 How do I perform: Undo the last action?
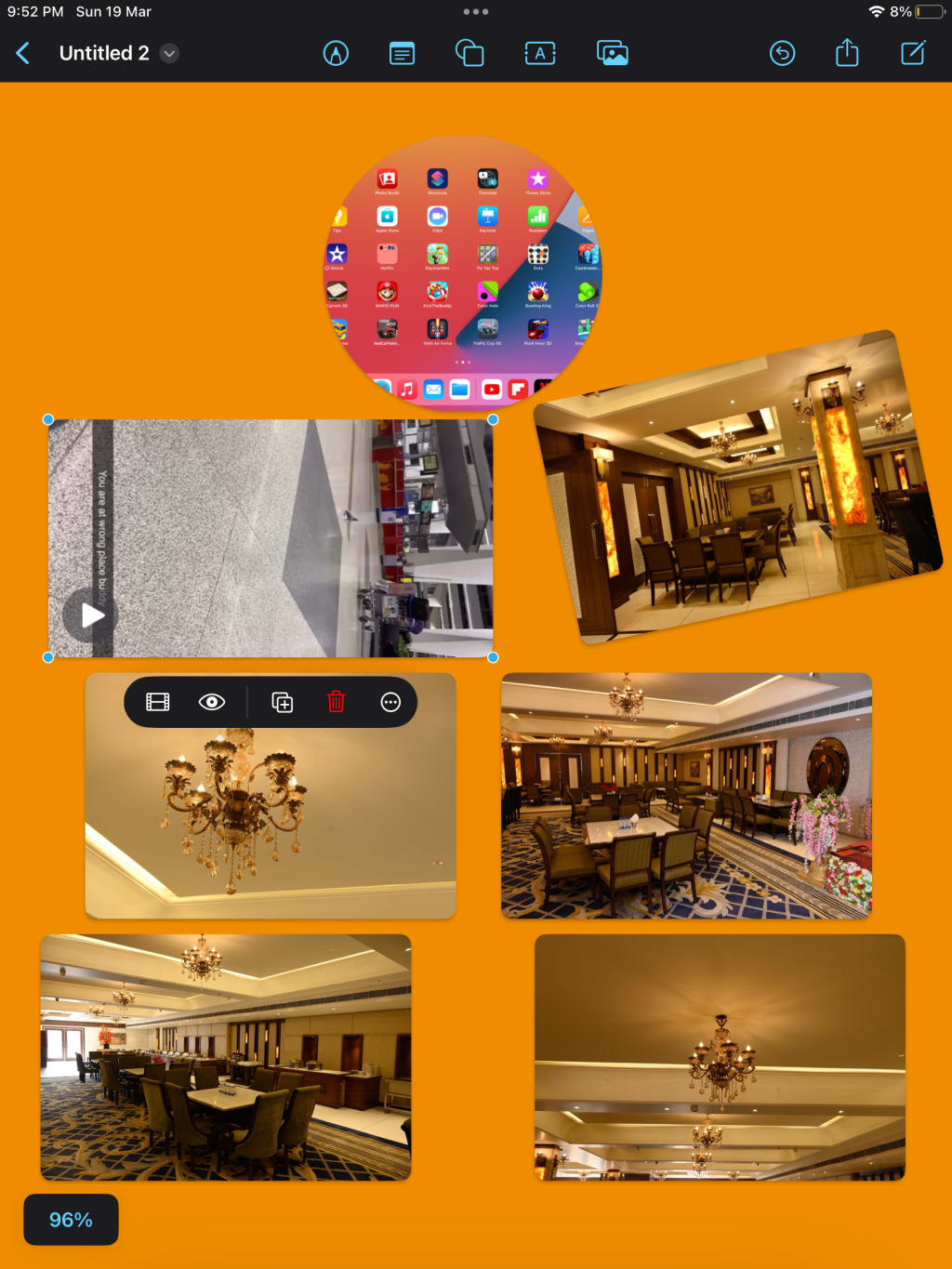[783, 53]
